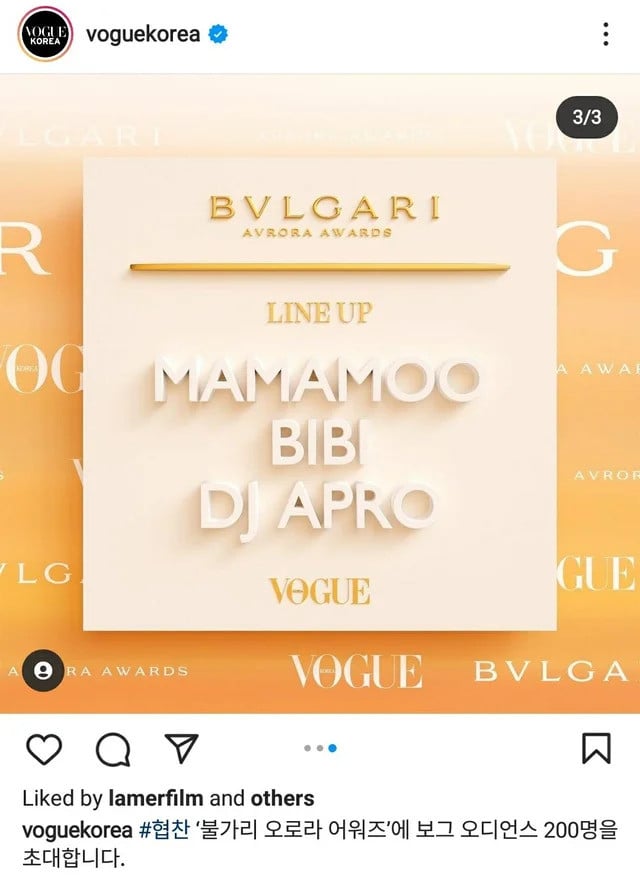Bookmark this post

point(596,748)
